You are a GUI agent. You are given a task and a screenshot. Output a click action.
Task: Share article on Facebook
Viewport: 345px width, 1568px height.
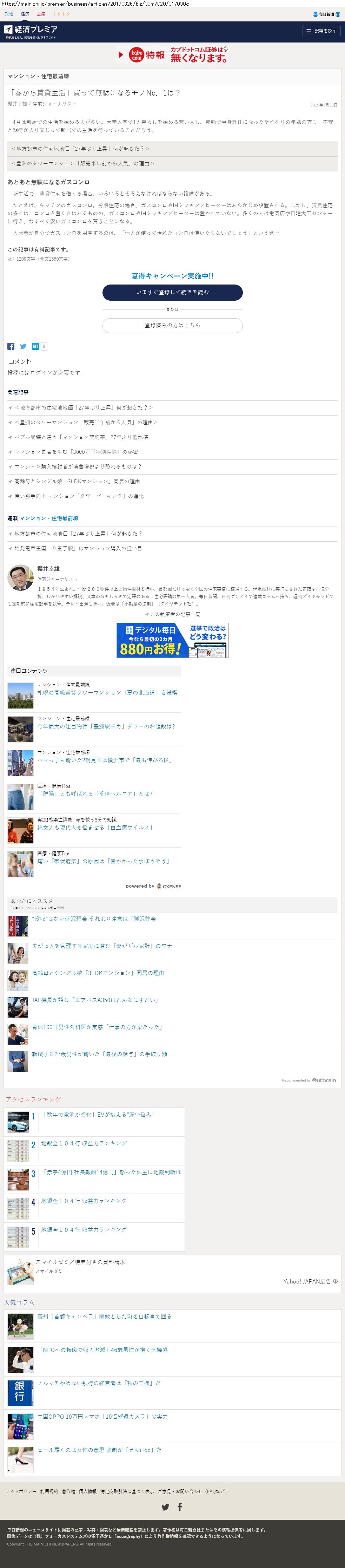(x=11, y=346)
